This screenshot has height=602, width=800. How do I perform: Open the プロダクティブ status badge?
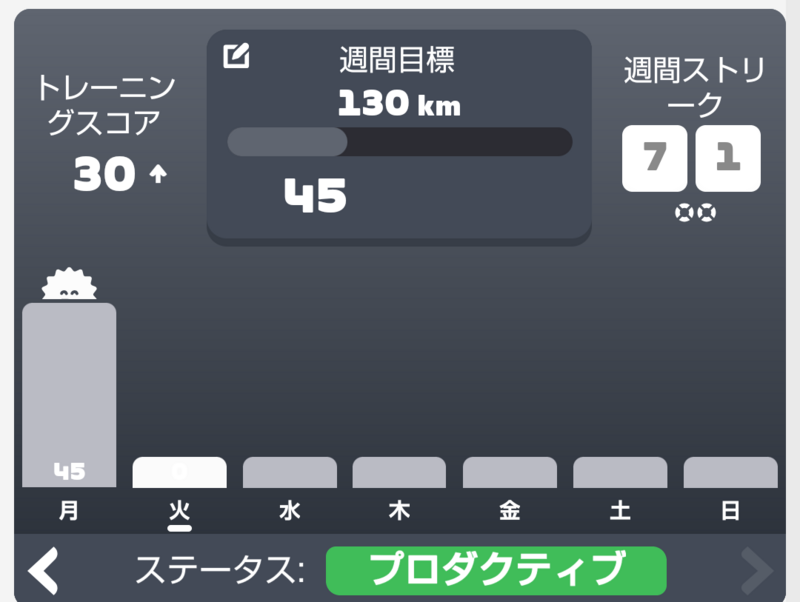(x=496, y=571)
